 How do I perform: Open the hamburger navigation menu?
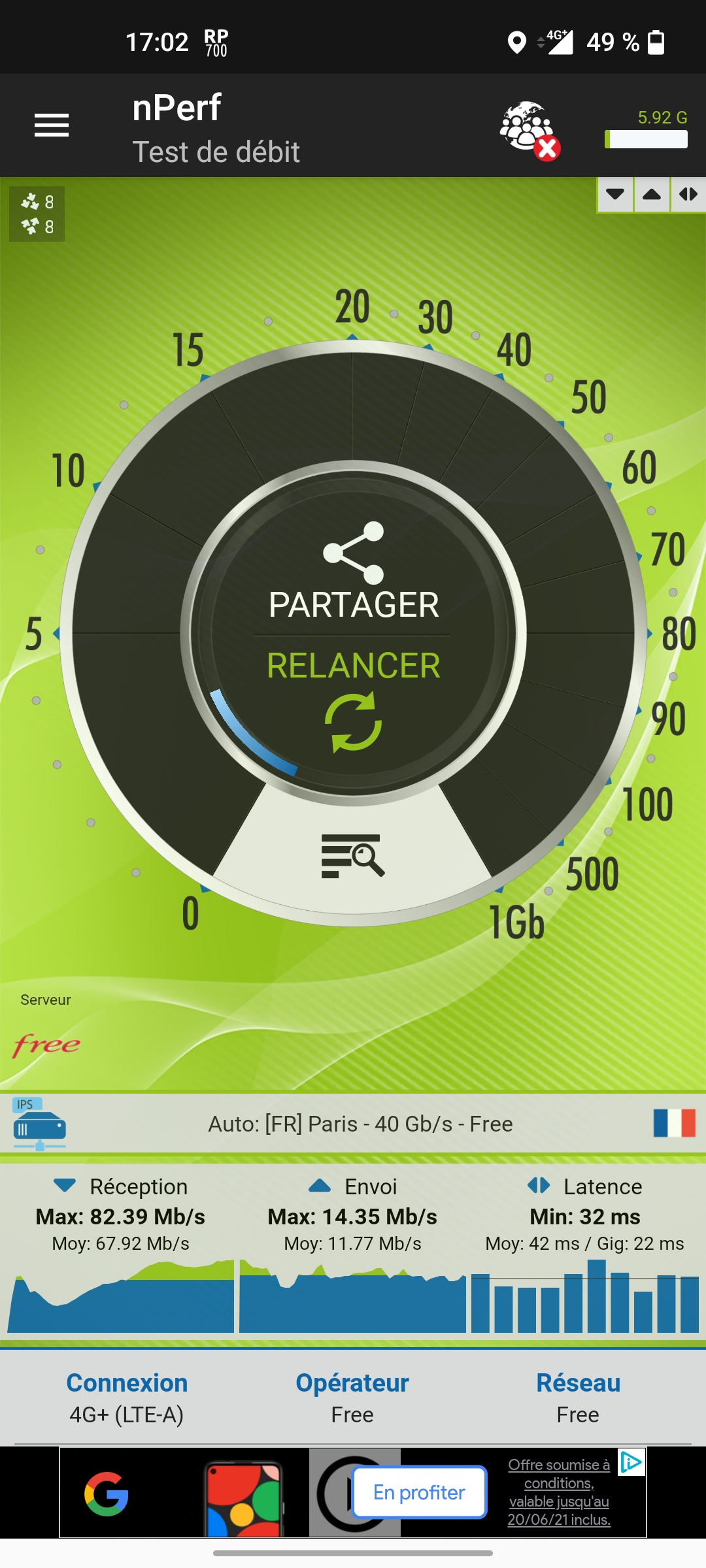point(52,125)
